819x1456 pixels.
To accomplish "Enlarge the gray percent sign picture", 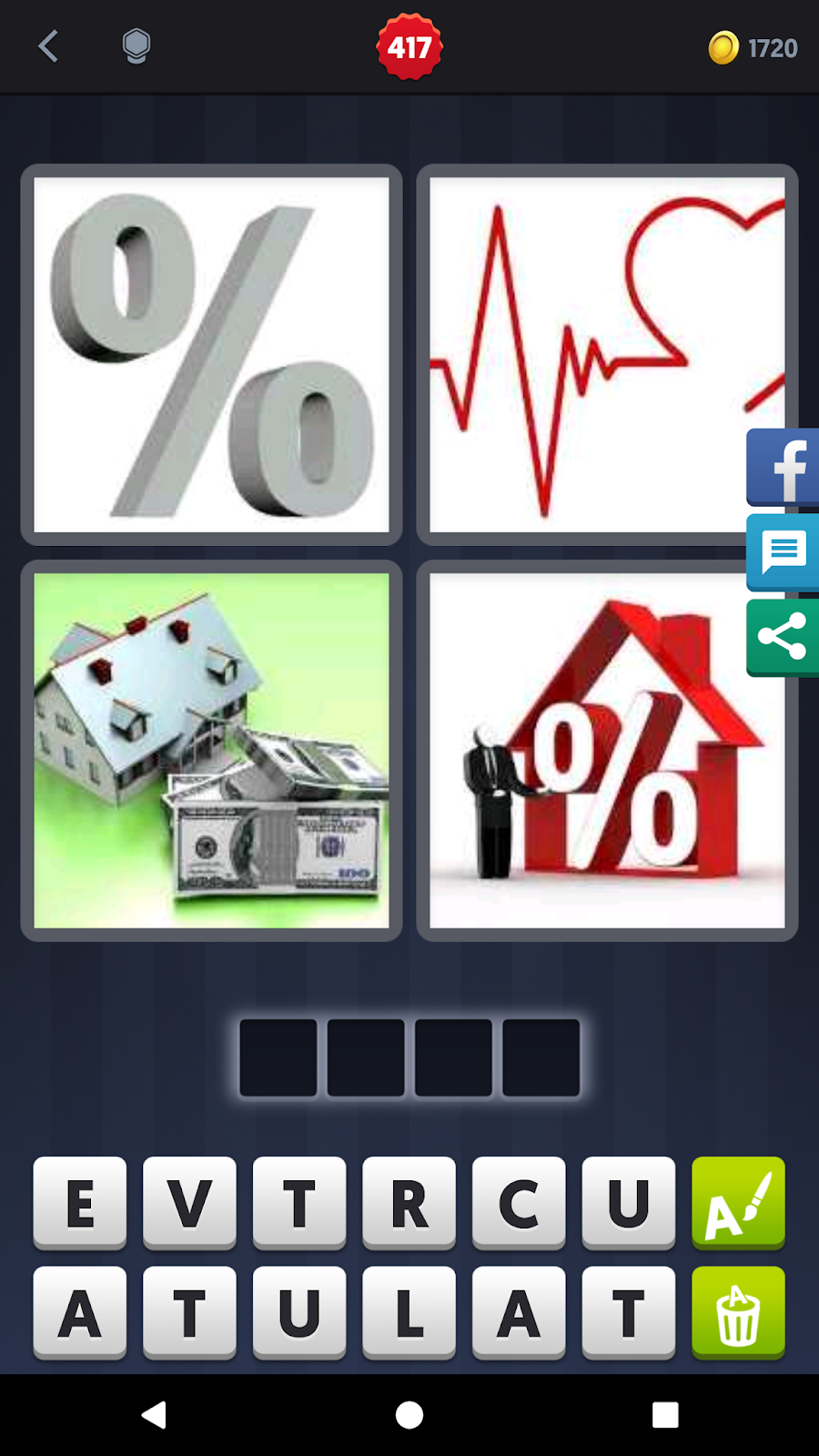I will [211, 355].
